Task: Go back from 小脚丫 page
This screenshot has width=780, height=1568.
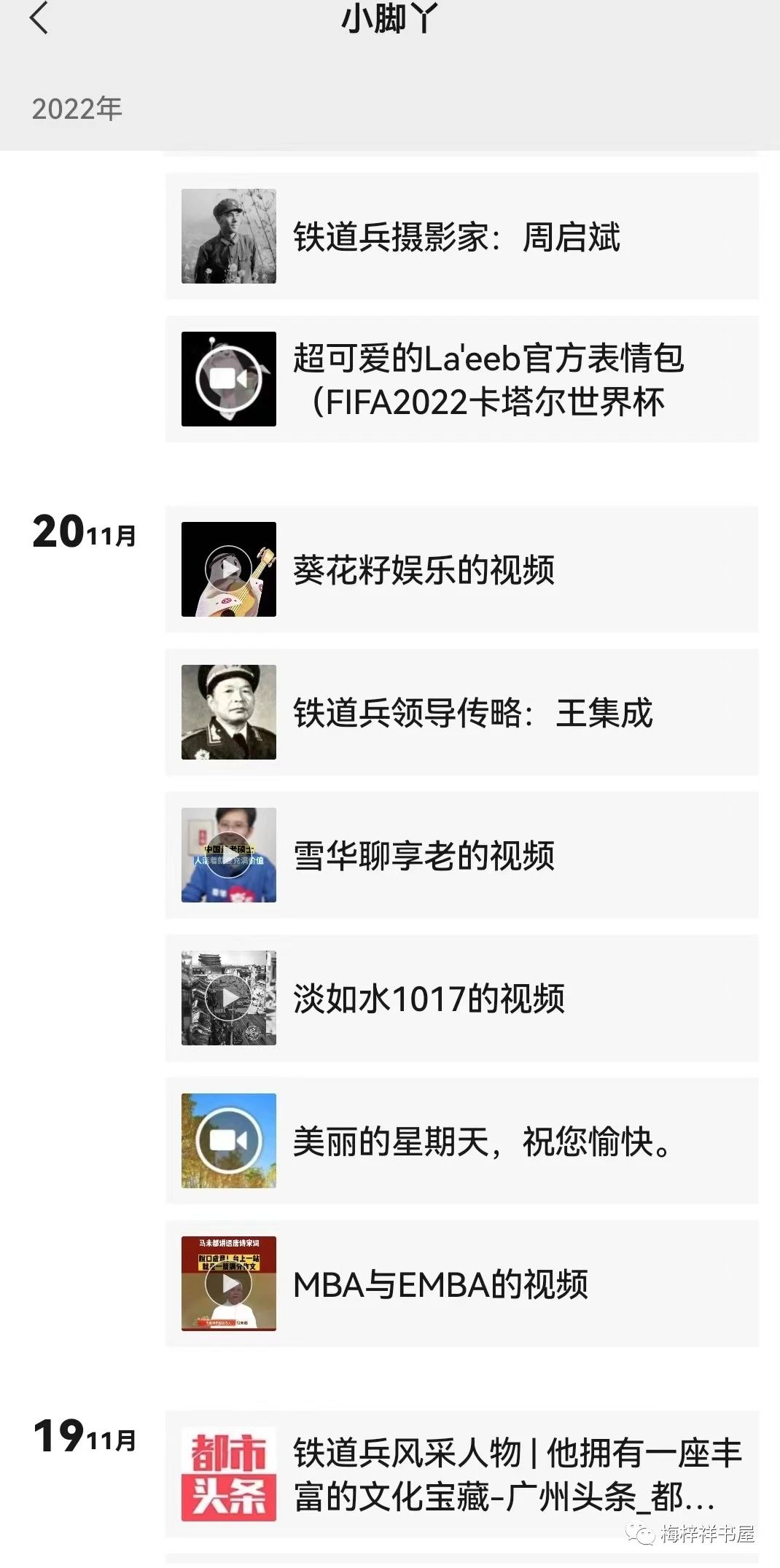Action: [39, 18]
